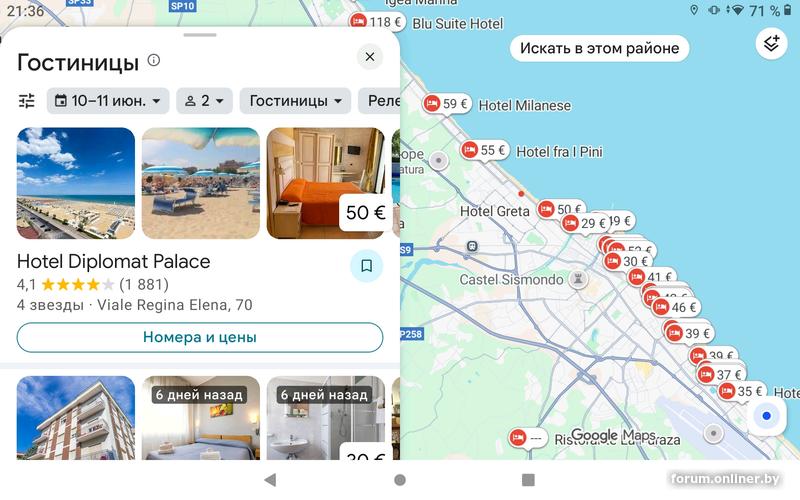Screen dimensions: 800x500
Task: Close the Гостиницы panel
Action: pyautogui.click(x=370, y=57)
